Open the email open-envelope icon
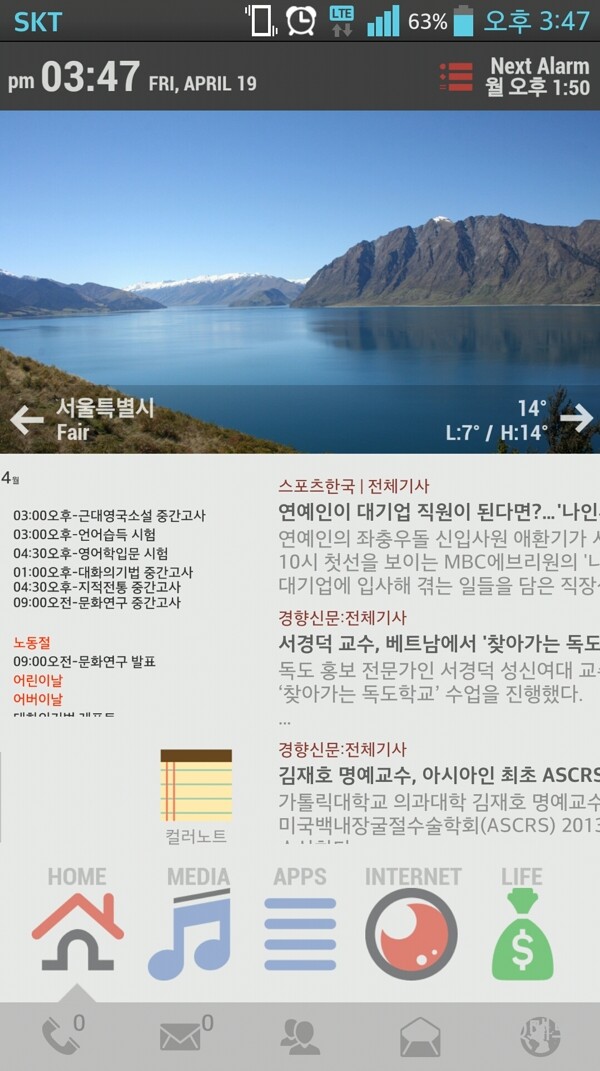This screenshot has width=600, height=1071. [420, 1037]
